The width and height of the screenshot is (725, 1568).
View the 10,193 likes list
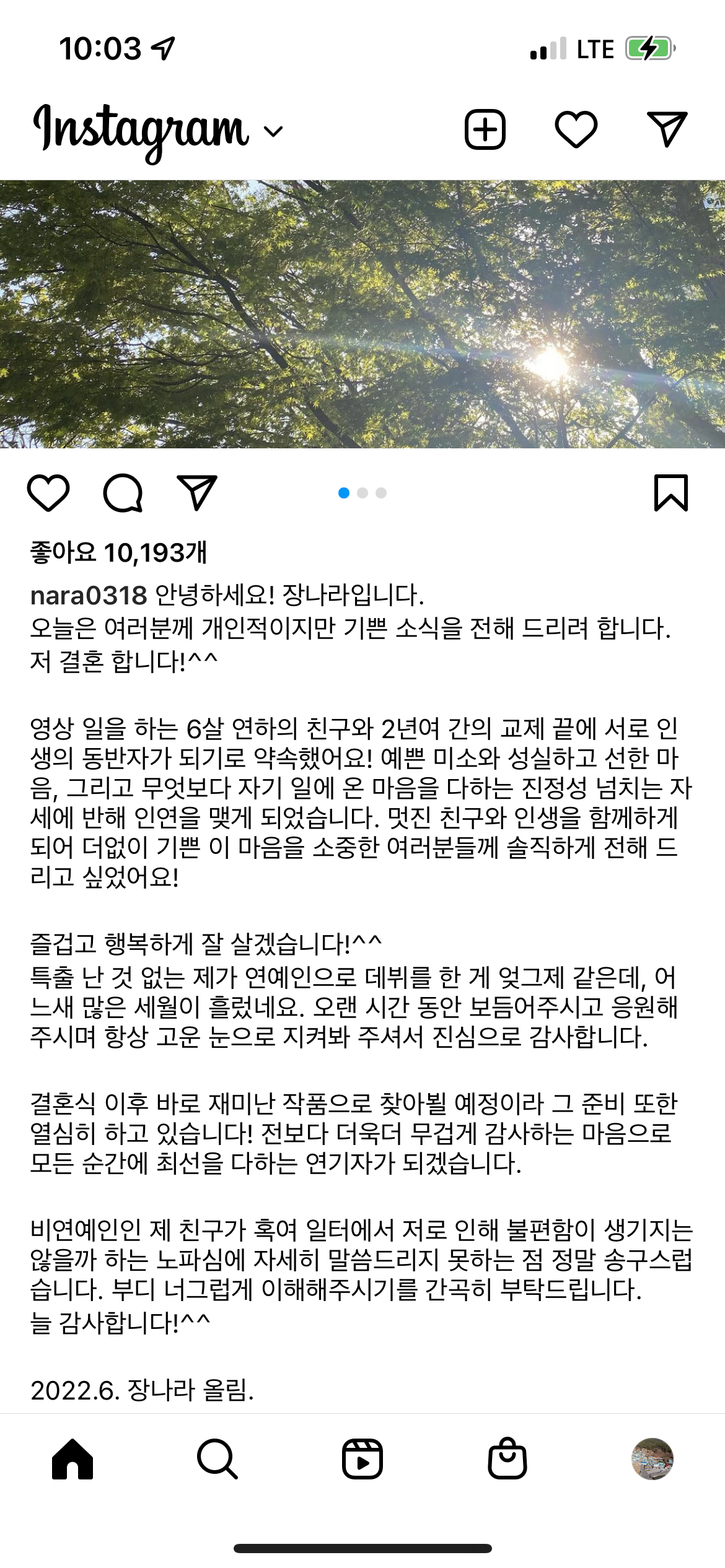pos(118,552)
